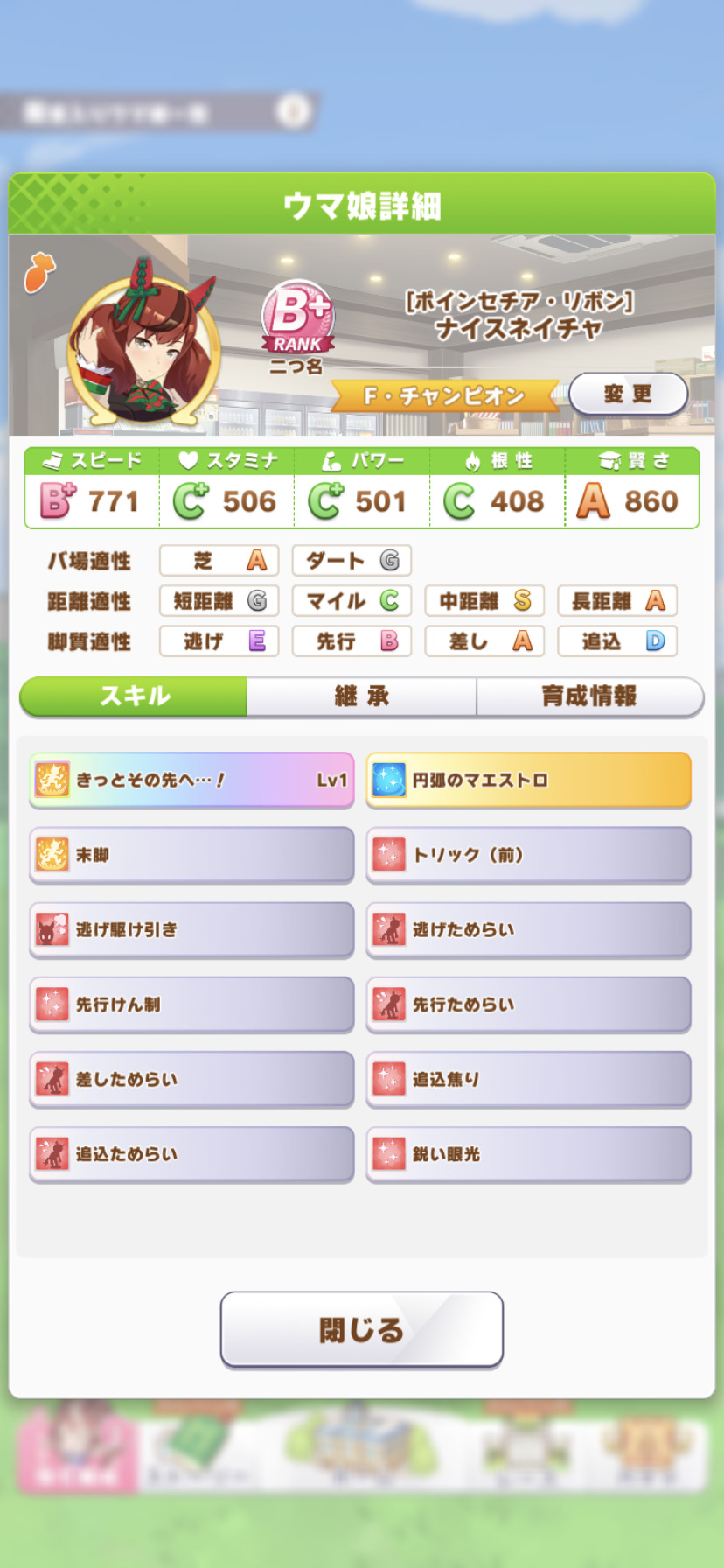Open the 逃げ駆け引き skill

pyautogui.click(x=191, y=929)
